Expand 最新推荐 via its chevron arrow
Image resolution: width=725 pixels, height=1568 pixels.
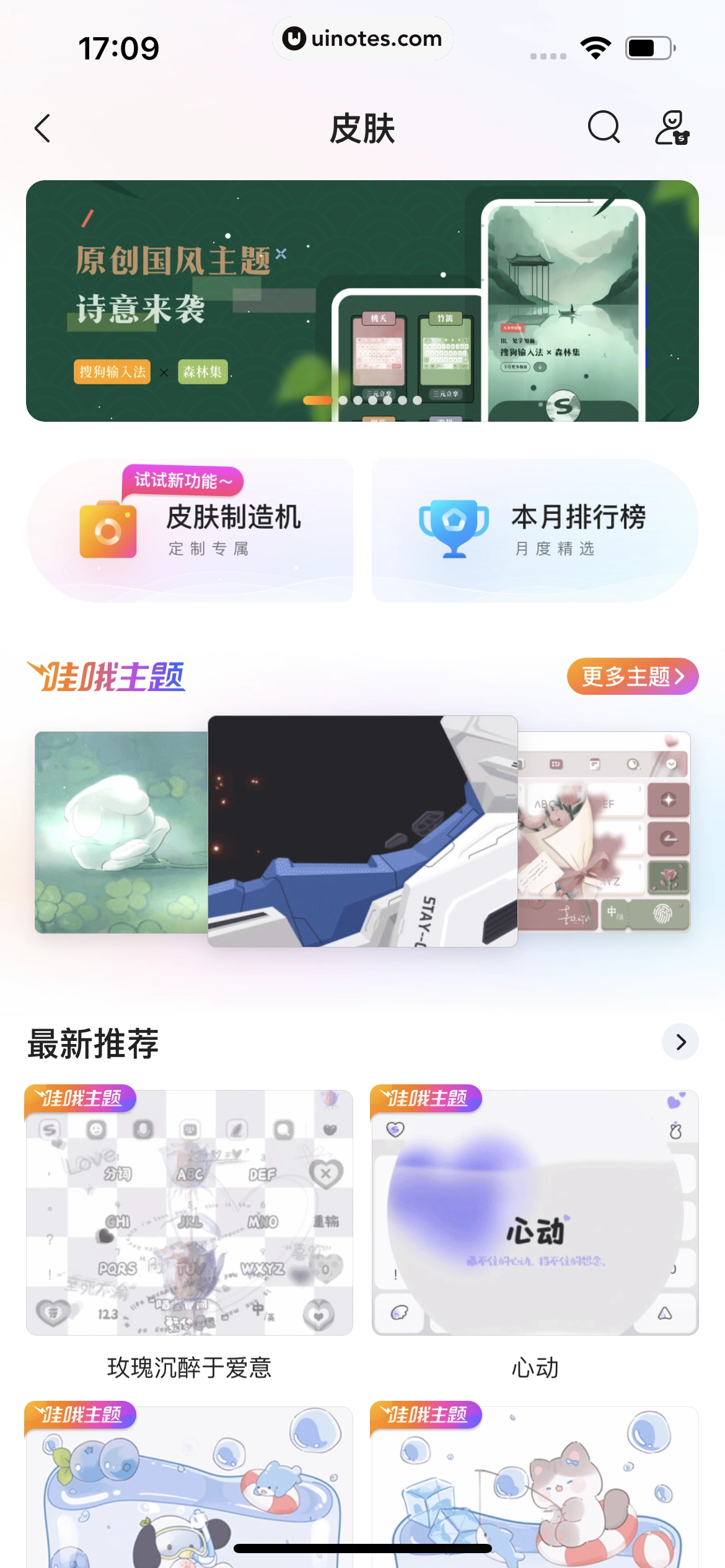click(x=679, y=1042)
